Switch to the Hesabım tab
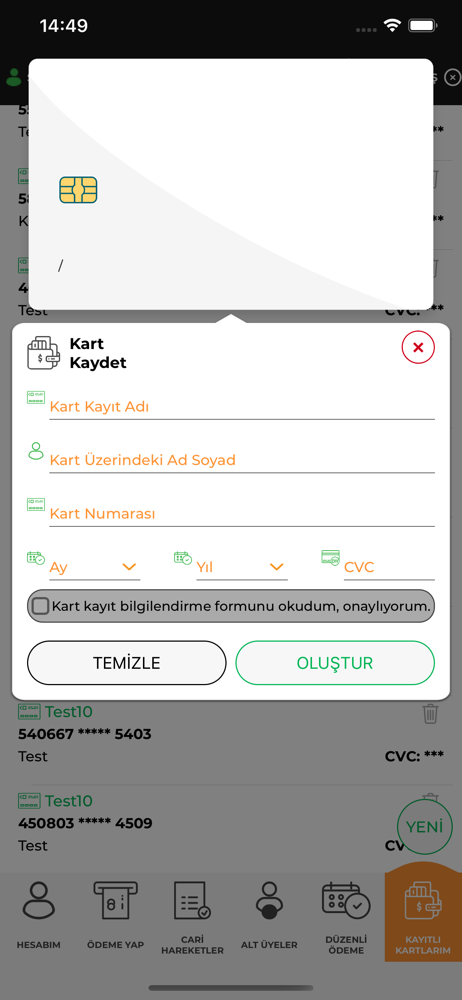Screen dimensions: 462x1000 (x=38, y=916)
